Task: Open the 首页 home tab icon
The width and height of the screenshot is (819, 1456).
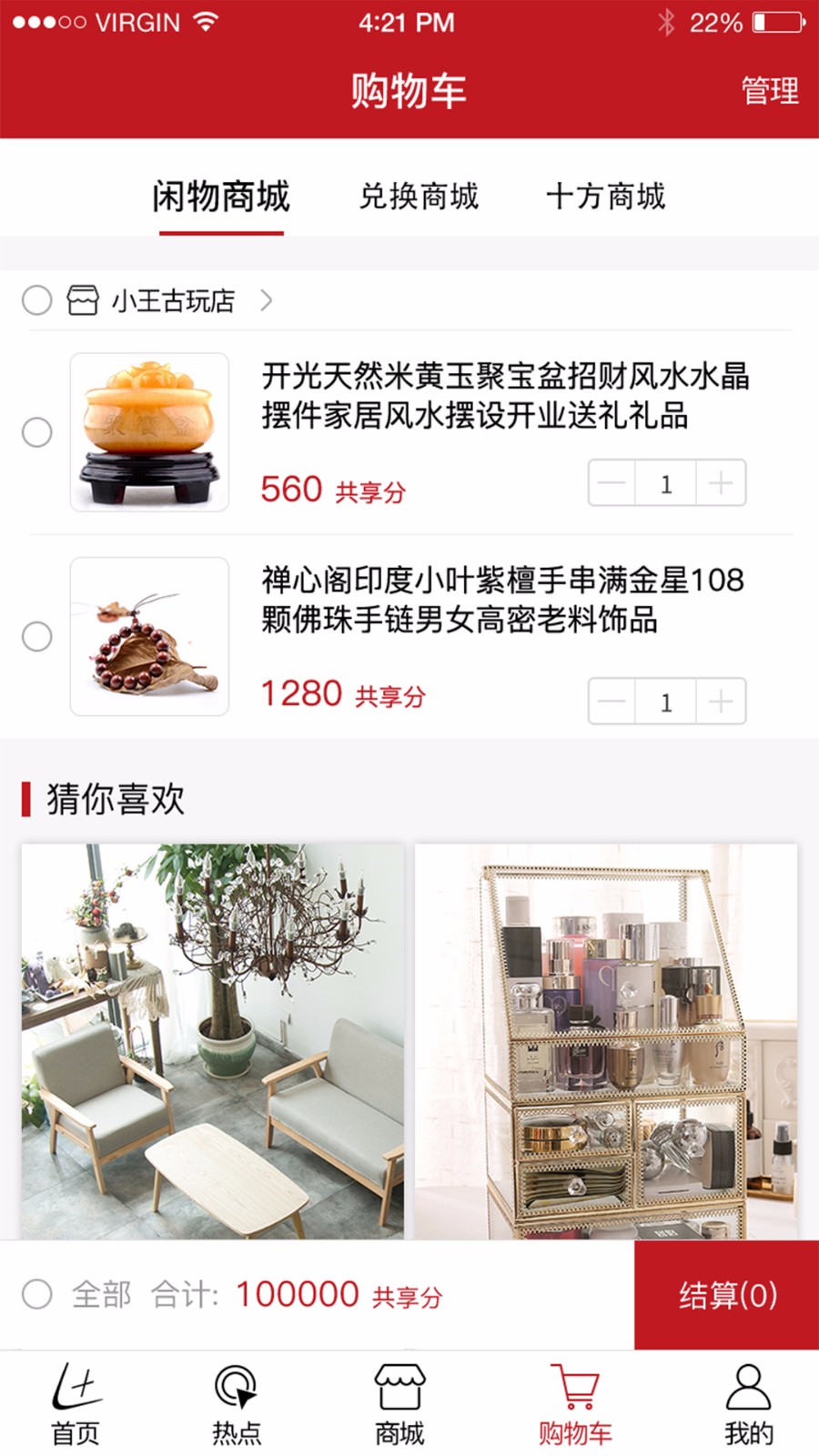Action: (x=77, y=1390)
